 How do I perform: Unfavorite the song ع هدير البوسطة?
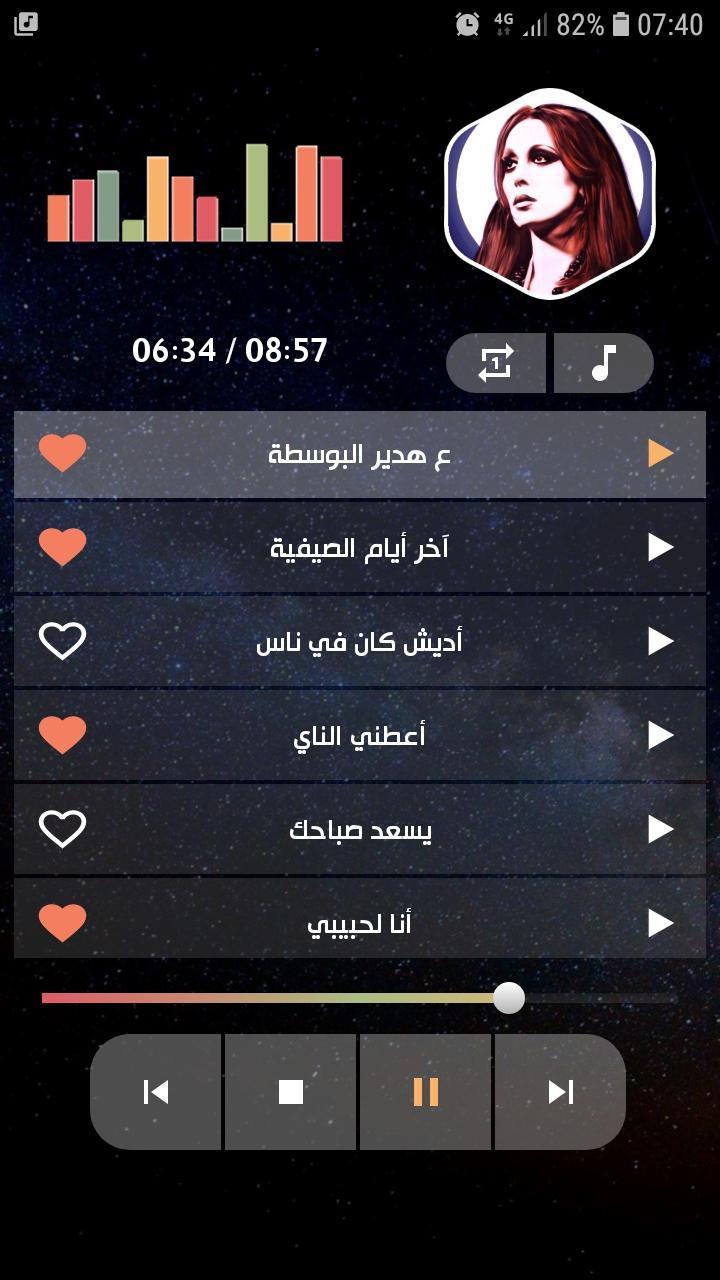click(61, 452)
